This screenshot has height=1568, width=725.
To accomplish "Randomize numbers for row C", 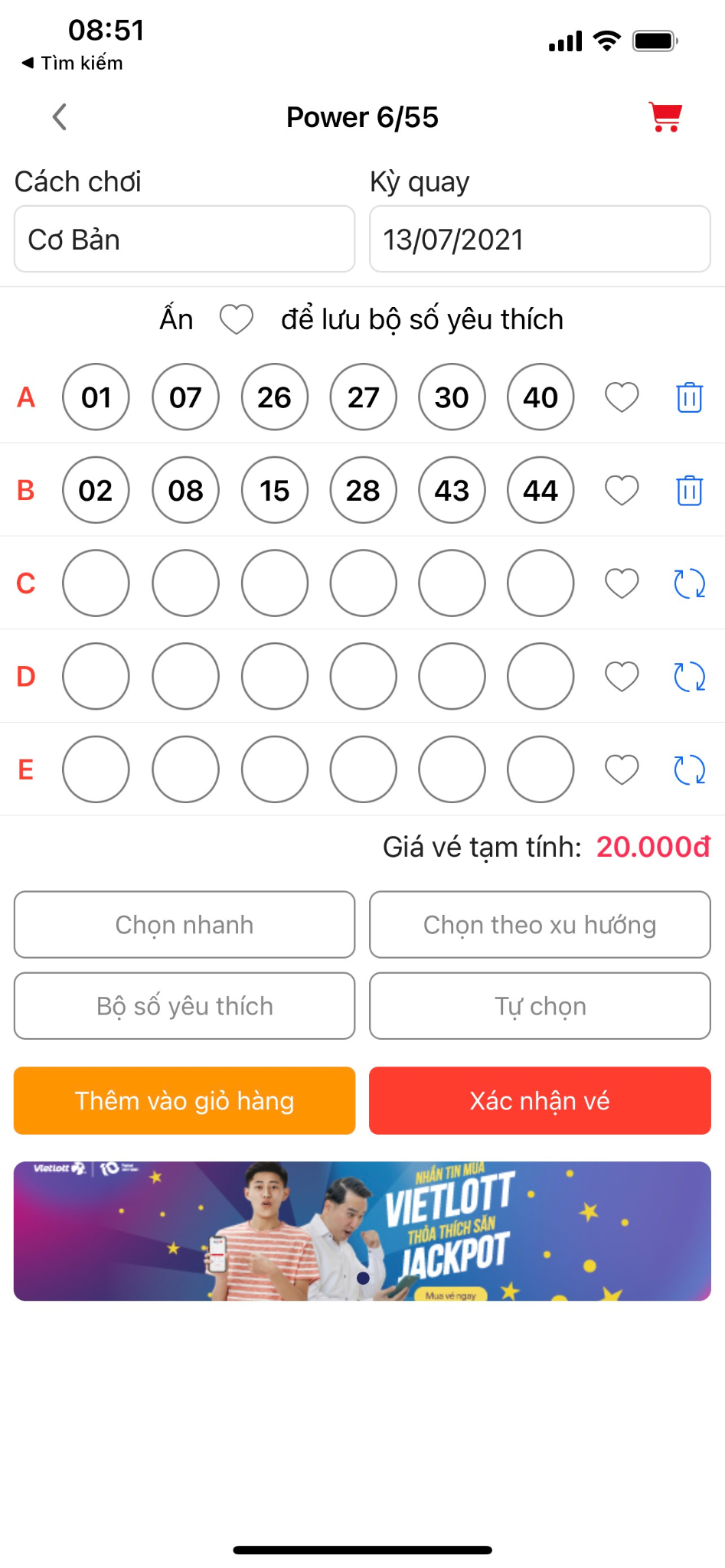I will (x=689, y=583).
